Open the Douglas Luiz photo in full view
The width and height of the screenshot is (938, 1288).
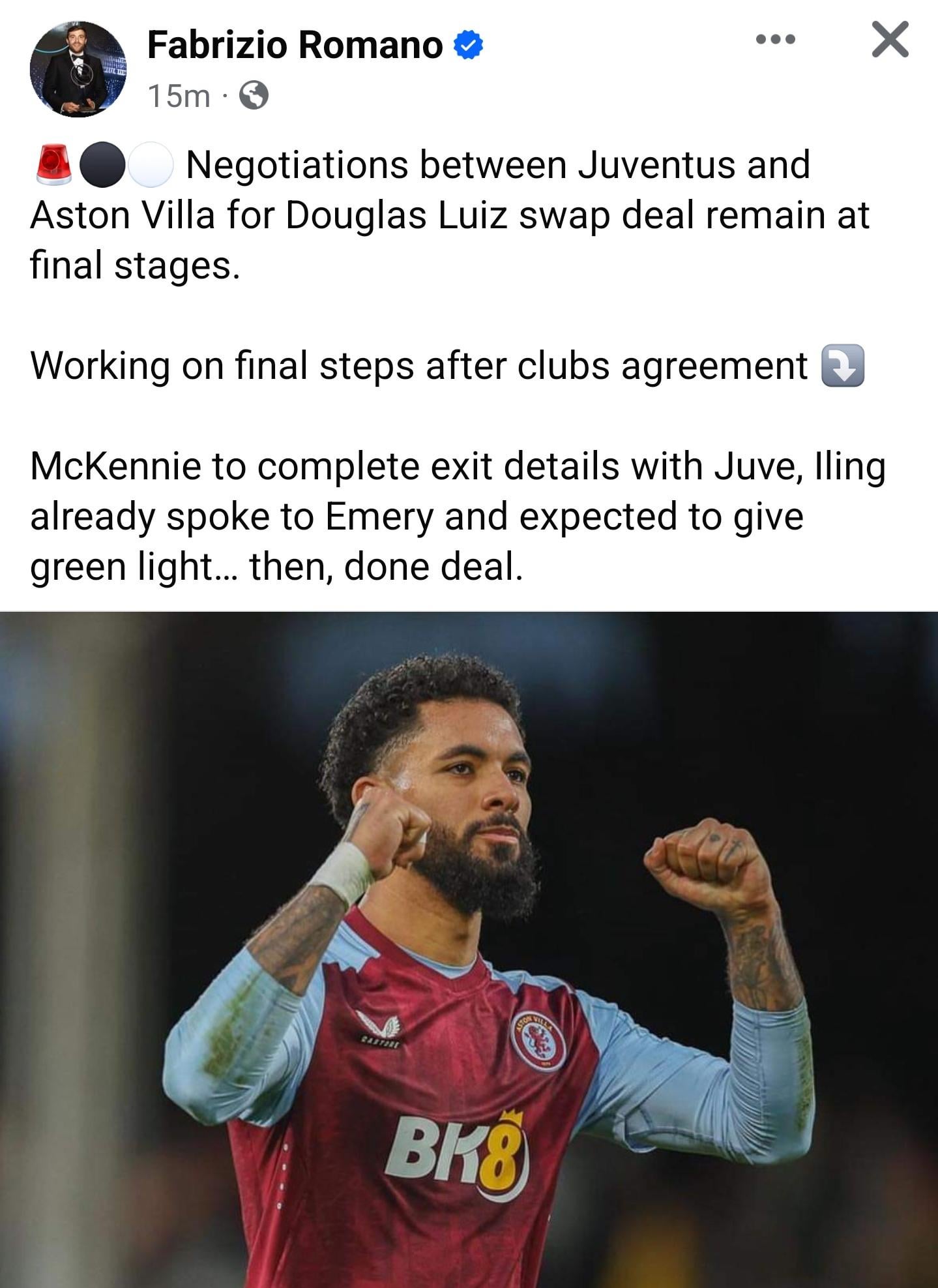pyautogui.click(x=469, y=949)
